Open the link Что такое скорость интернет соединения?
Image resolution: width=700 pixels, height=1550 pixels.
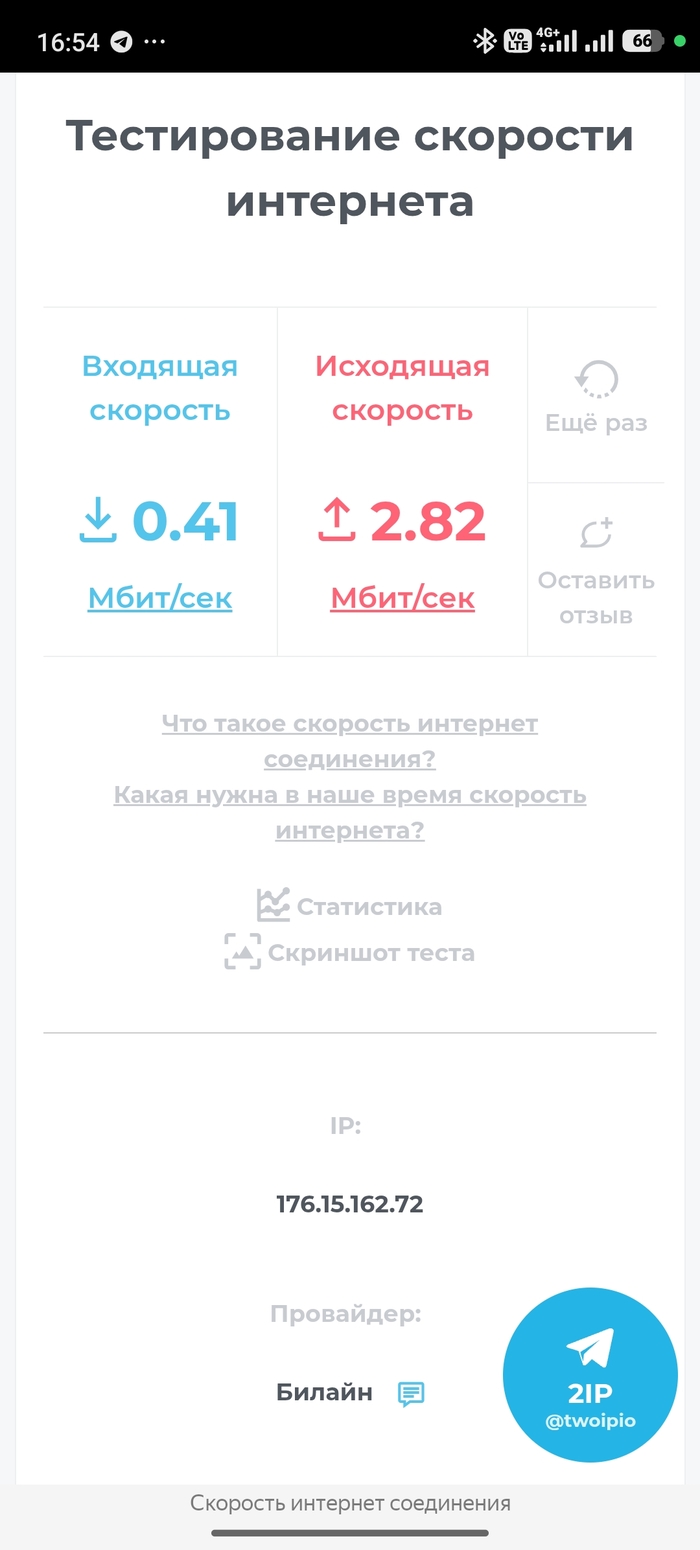tap(350, 741)
